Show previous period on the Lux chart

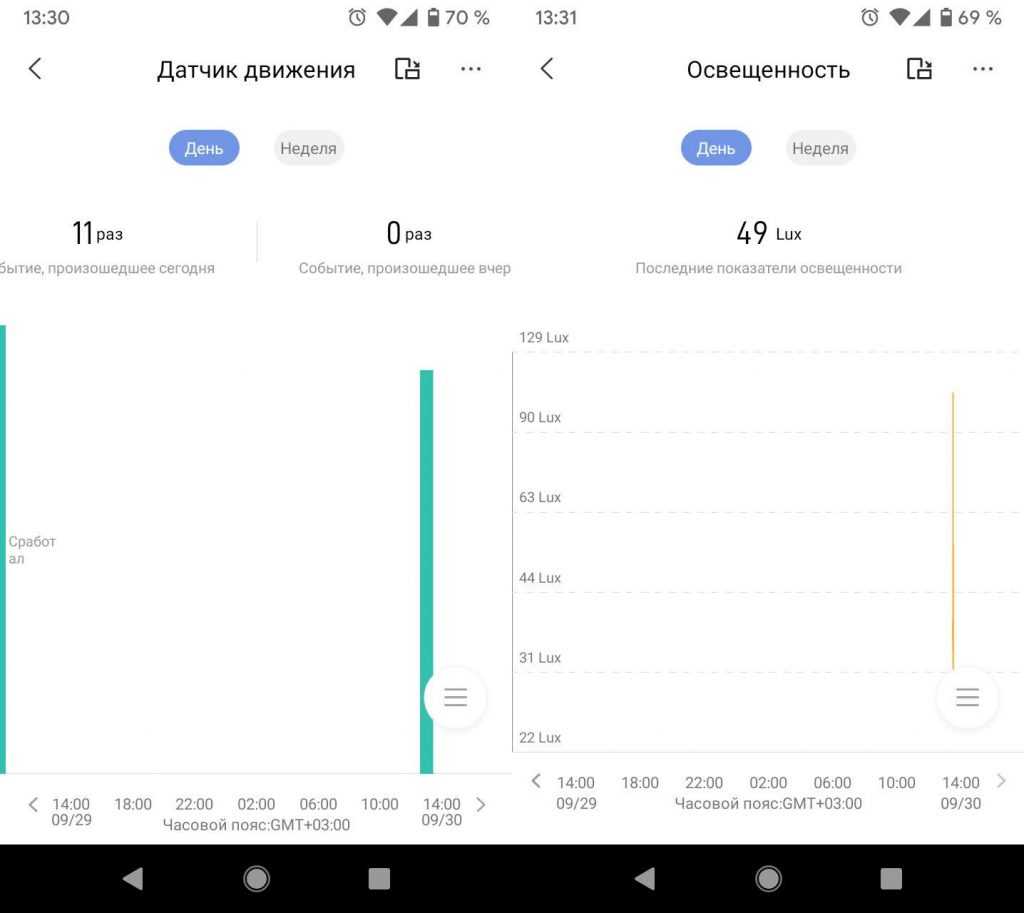click(536, 781)
